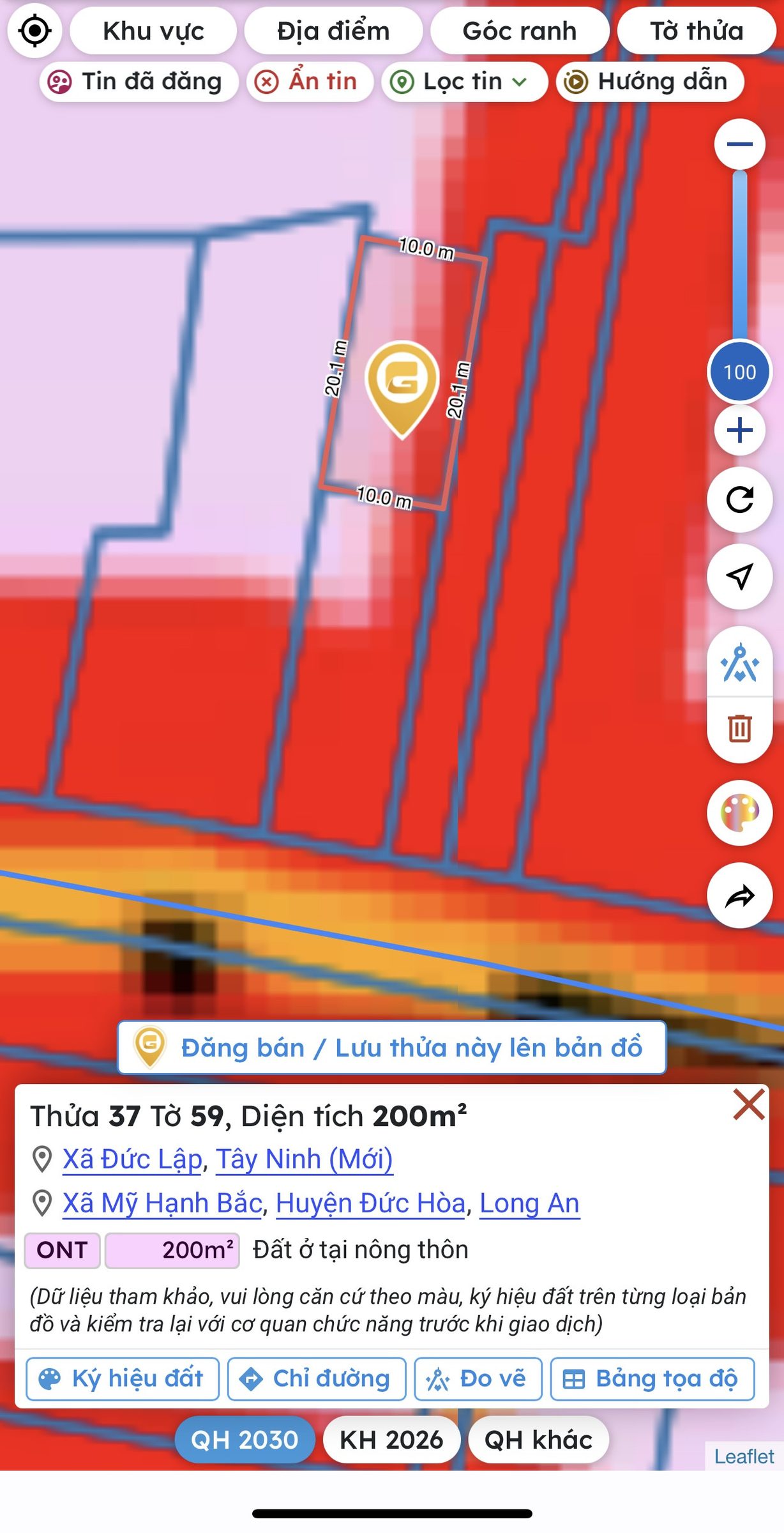Center map on my current location
Screen dimensions: 784x1533
pos(34,31)
